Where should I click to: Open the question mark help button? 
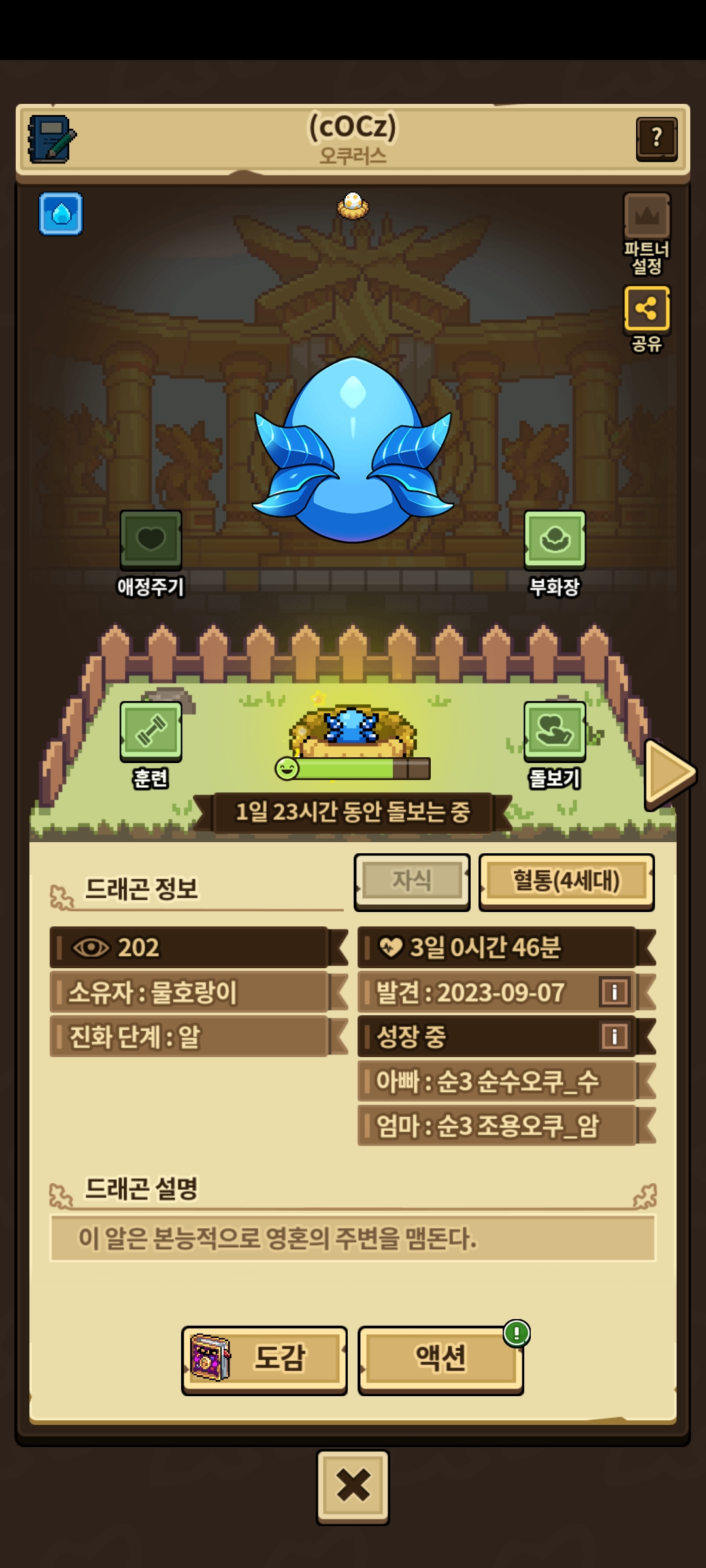click(x=656, y=139)
